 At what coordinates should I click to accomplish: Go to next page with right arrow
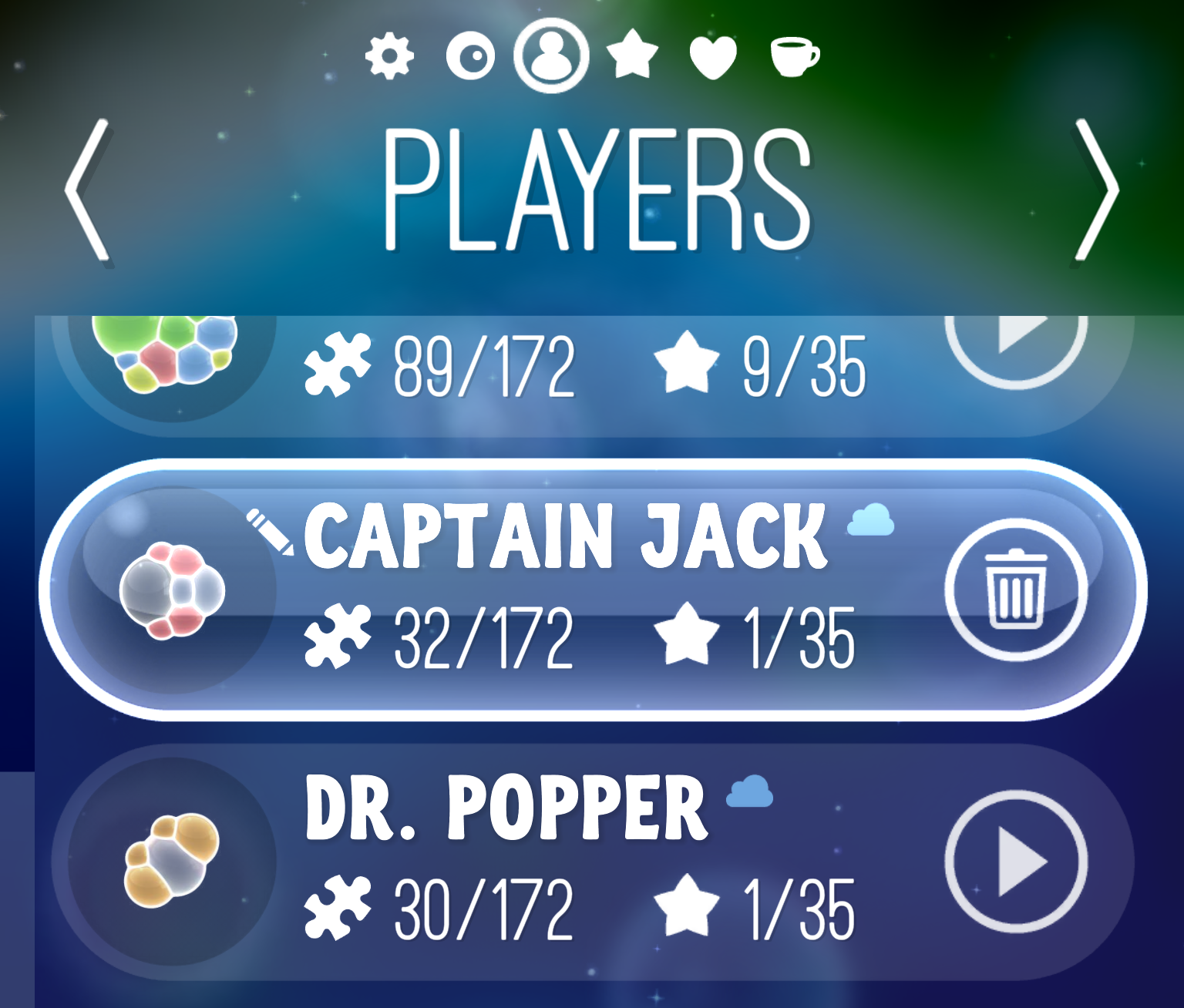pos(1097,190)
